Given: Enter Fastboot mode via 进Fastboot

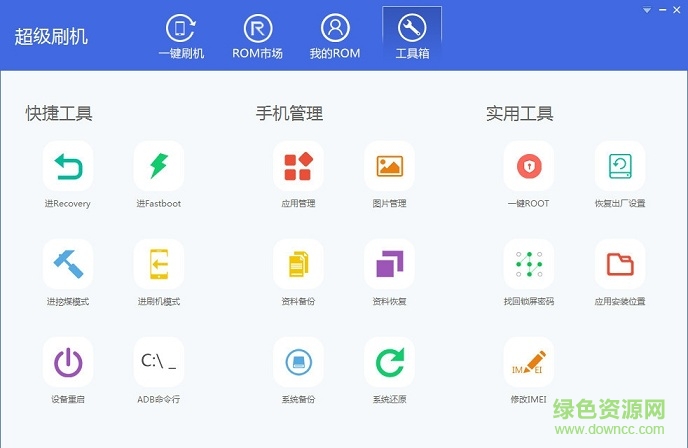Looking at the screenshot, I should 159,167.
